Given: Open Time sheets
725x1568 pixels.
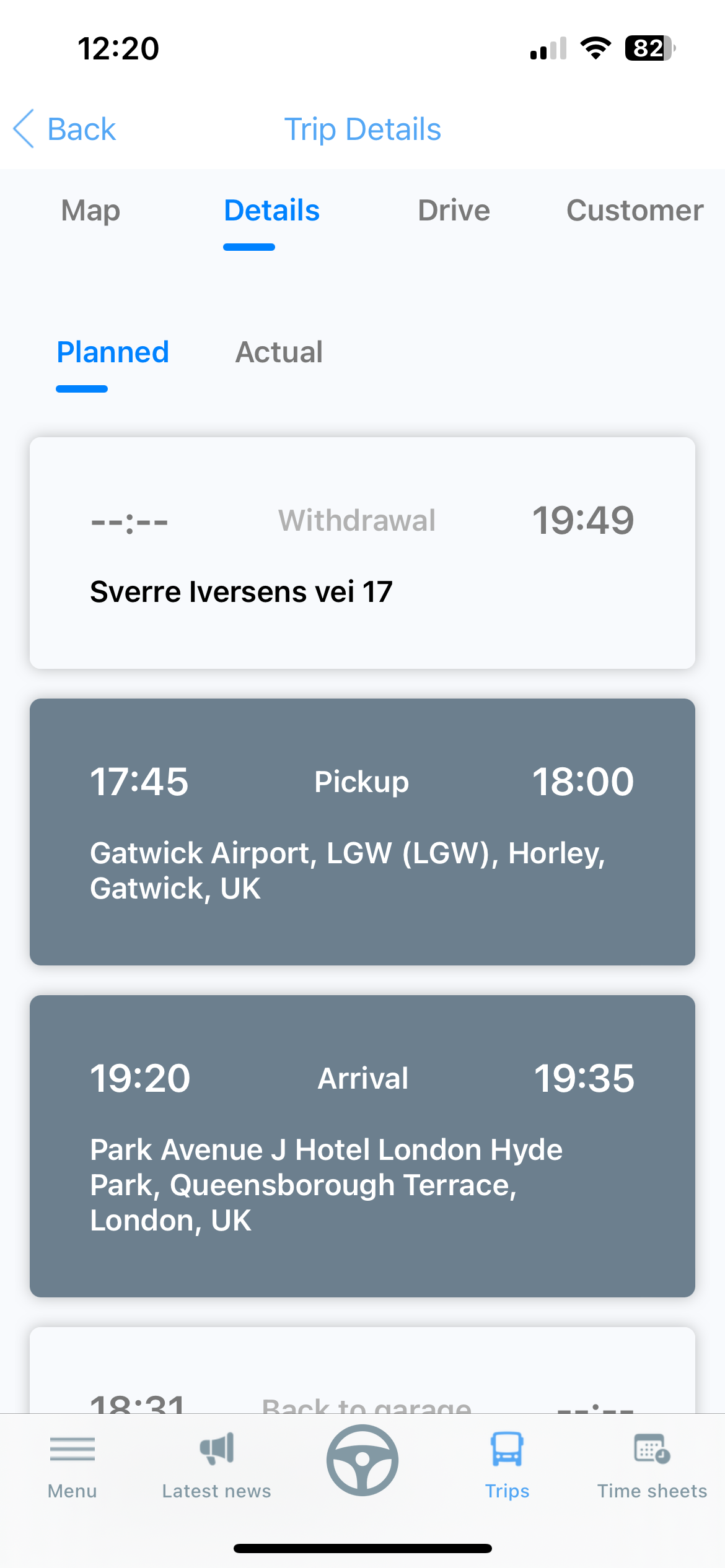Looking at the screenshot, I should 652,1465.
